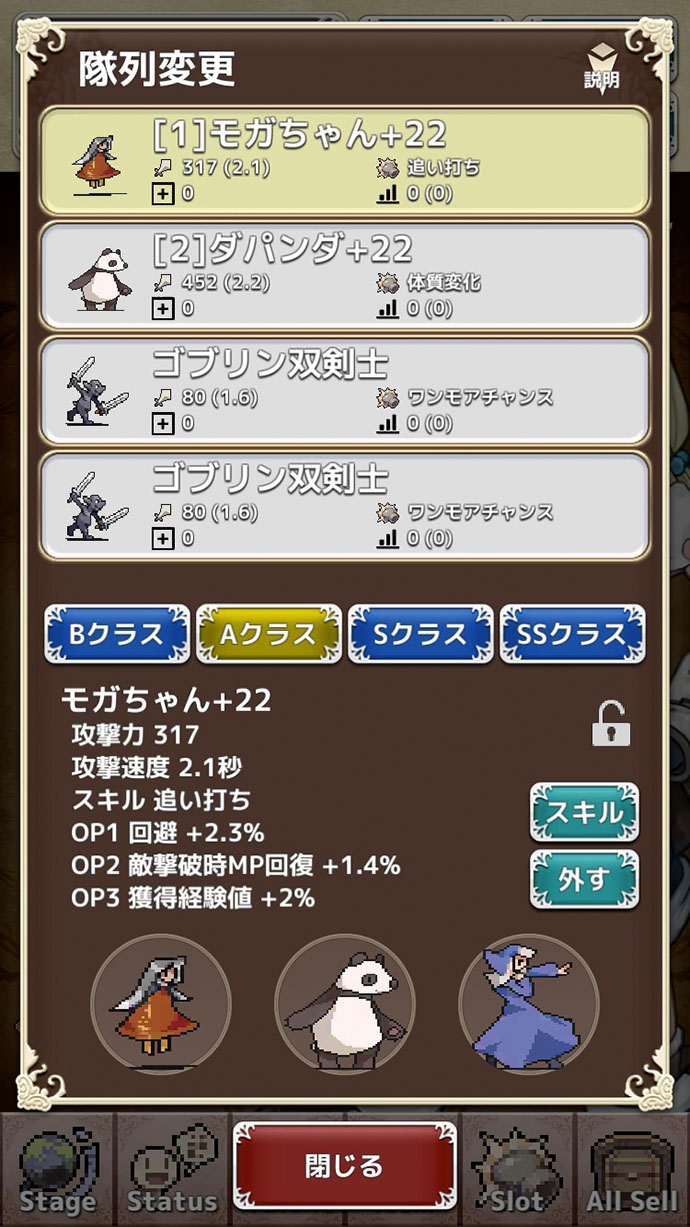
Task: Tap the スキル button
Action: (x=584, y=812)
